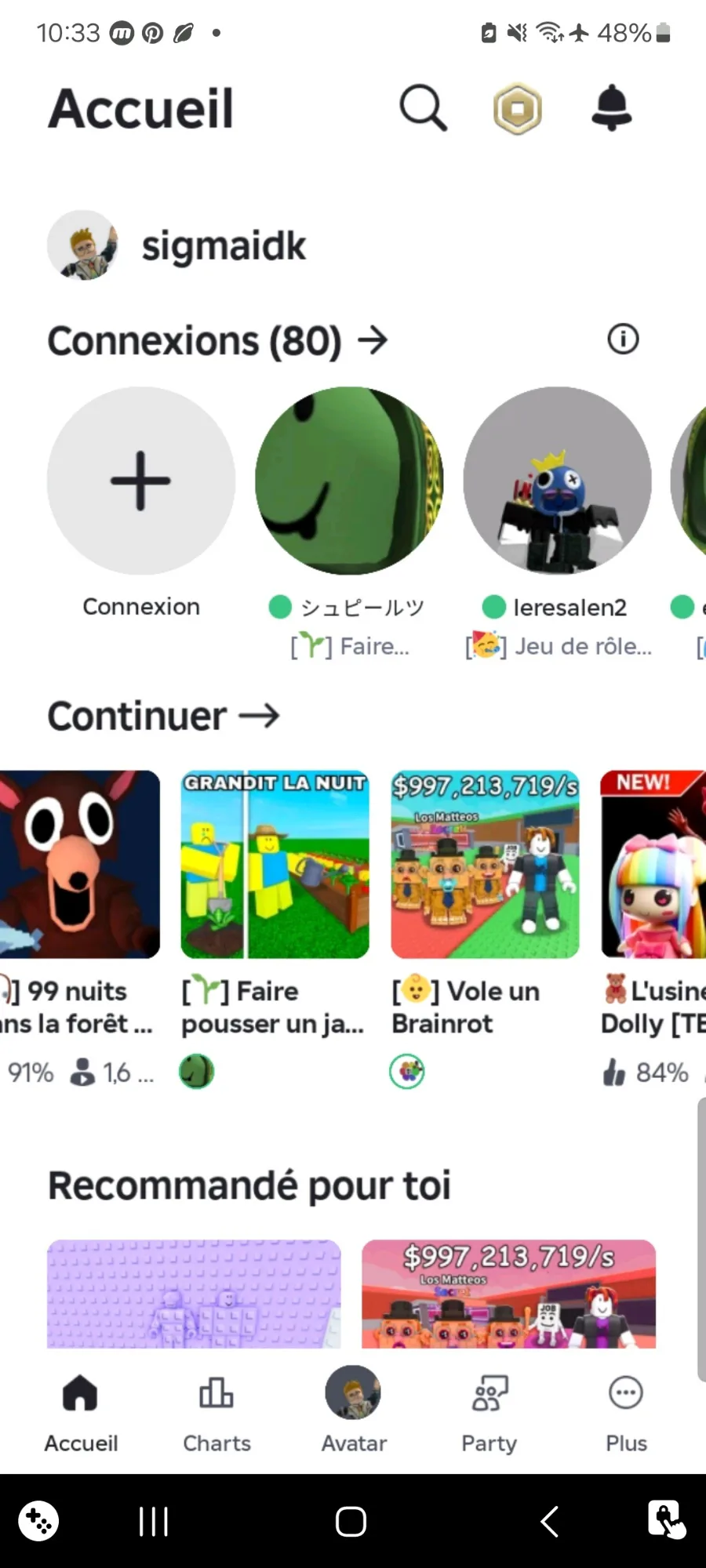
Task: Open the search icon
Action: coord(423,108)
